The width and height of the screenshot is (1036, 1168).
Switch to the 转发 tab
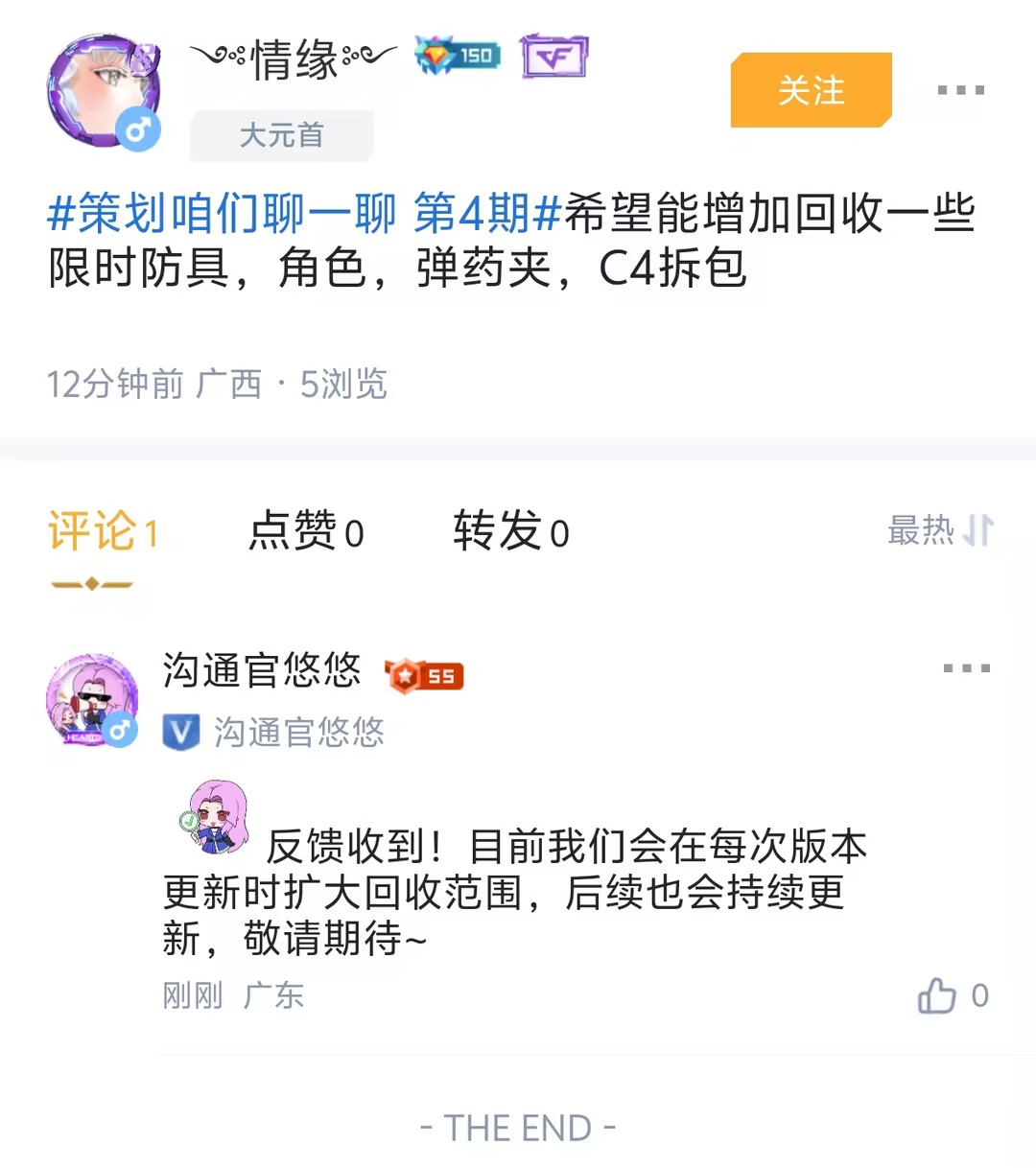click(x=511, y=532)
